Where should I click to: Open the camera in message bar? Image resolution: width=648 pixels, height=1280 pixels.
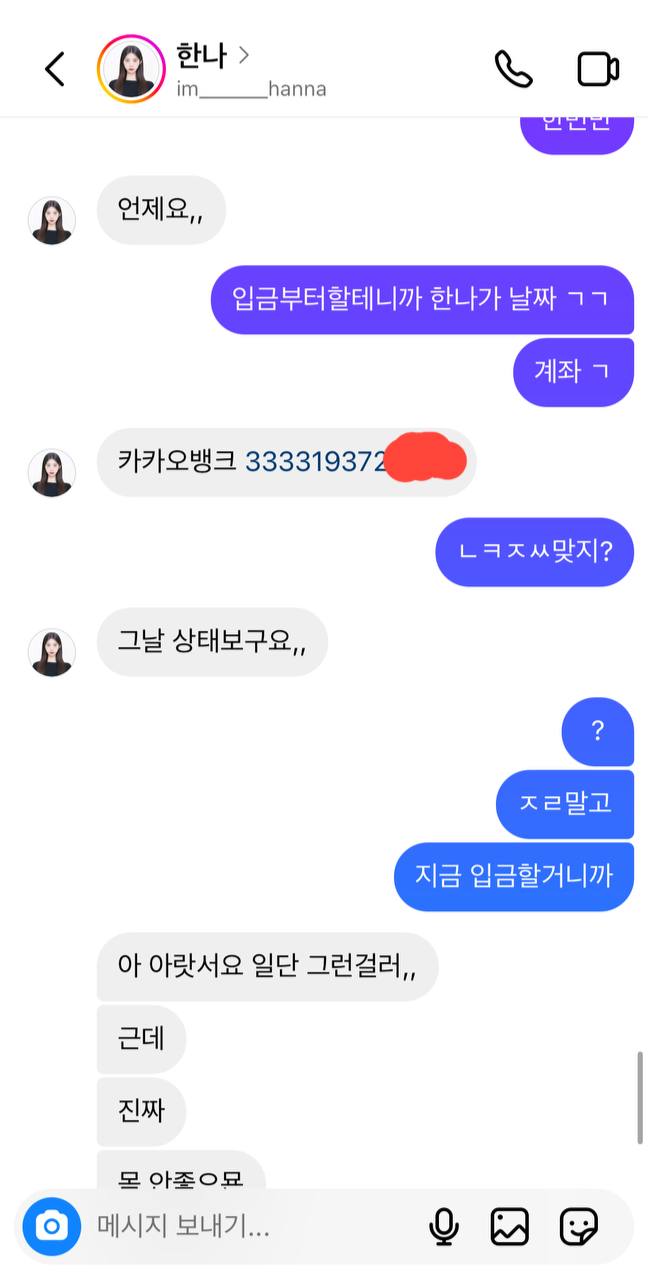pyautogui.click(x=52, y=1226)
